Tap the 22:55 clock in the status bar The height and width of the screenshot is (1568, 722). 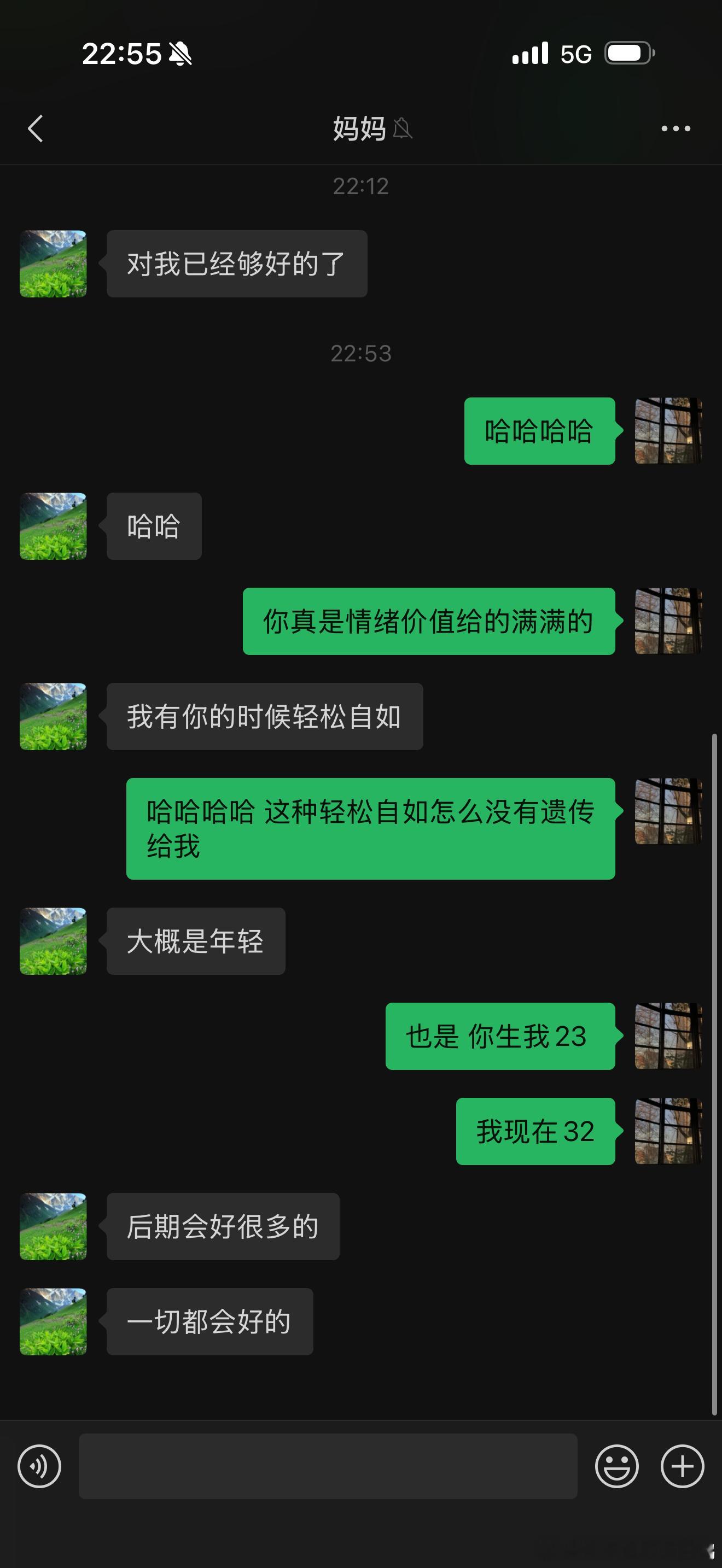[122, 54]
